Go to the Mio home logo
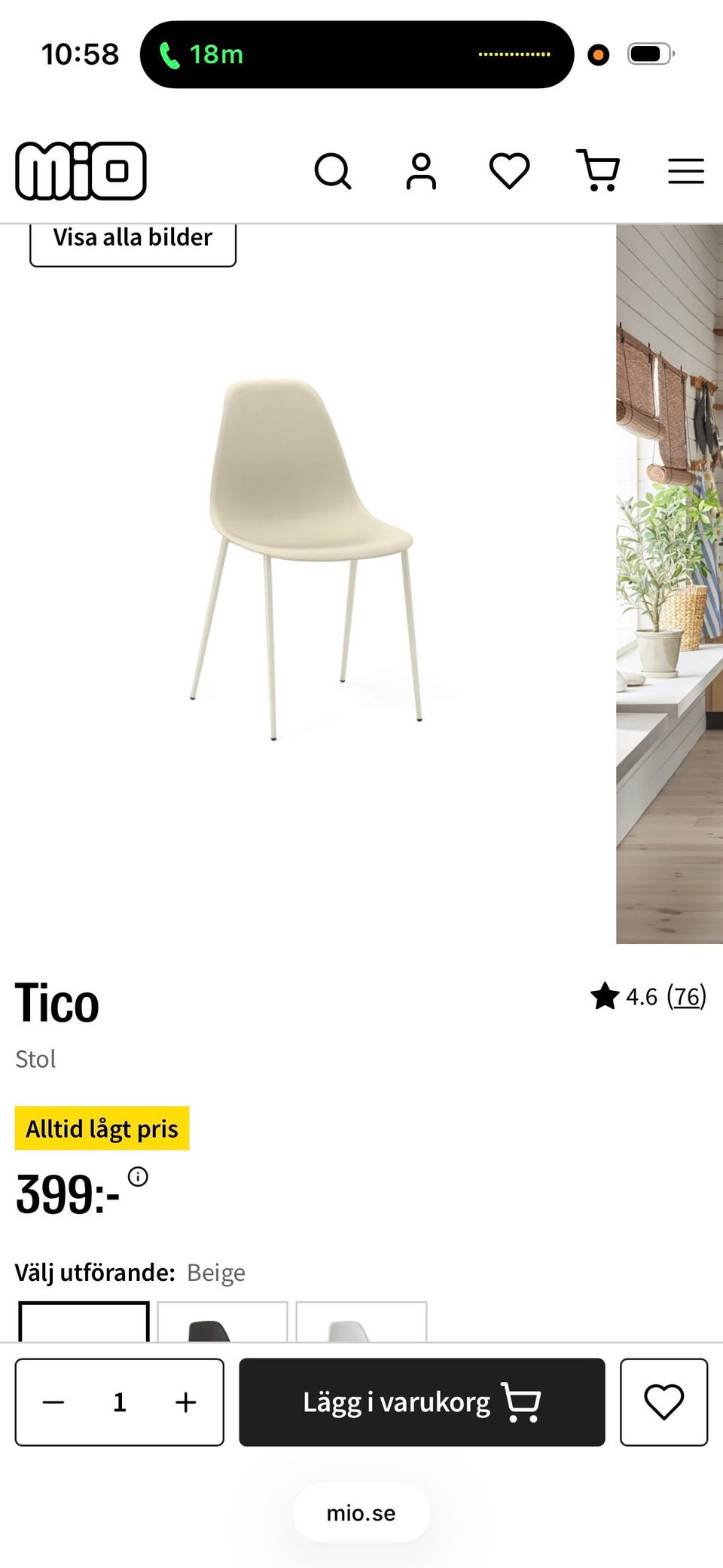723x1568 pixels. tap(81, 171)
